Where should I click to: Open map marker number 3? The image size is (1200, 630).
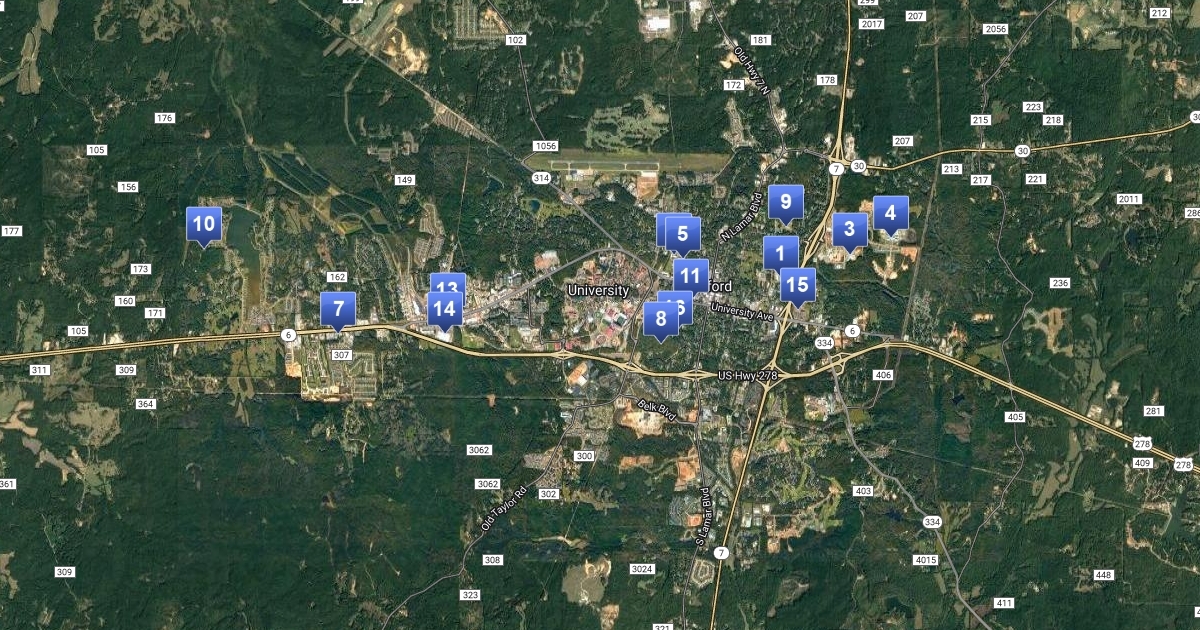850,230
